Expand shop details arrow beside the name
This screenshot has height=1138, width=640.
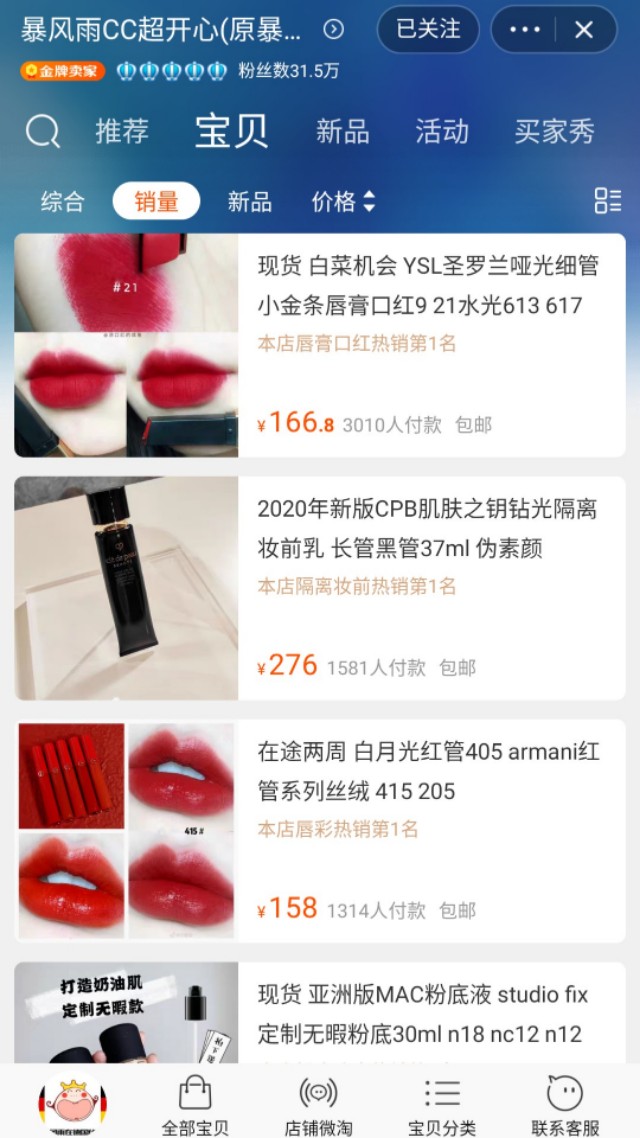click(334, 29)
